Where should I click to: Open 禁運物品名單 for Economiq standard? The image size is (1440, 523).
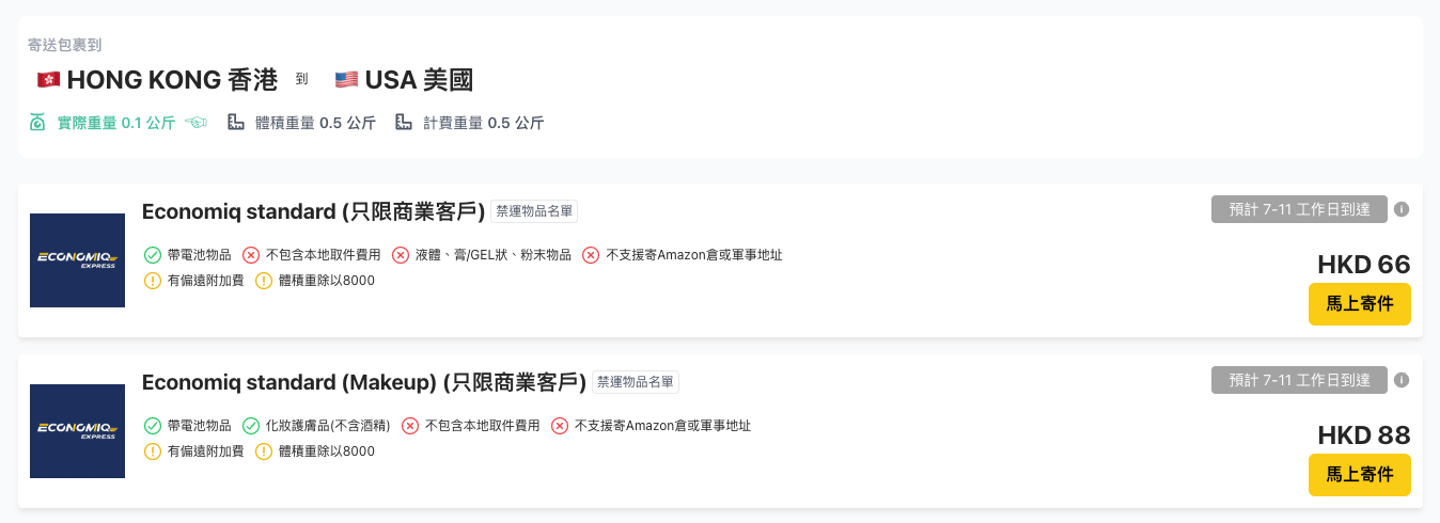point(534,212)
